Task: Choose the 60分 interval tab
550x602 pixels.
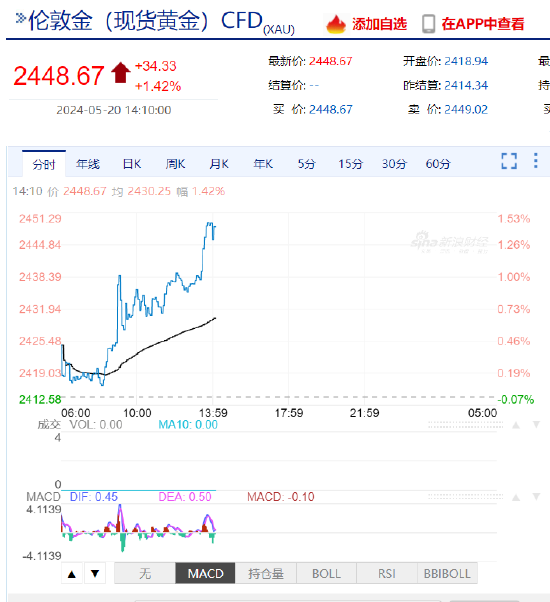Action: [438, 164]
